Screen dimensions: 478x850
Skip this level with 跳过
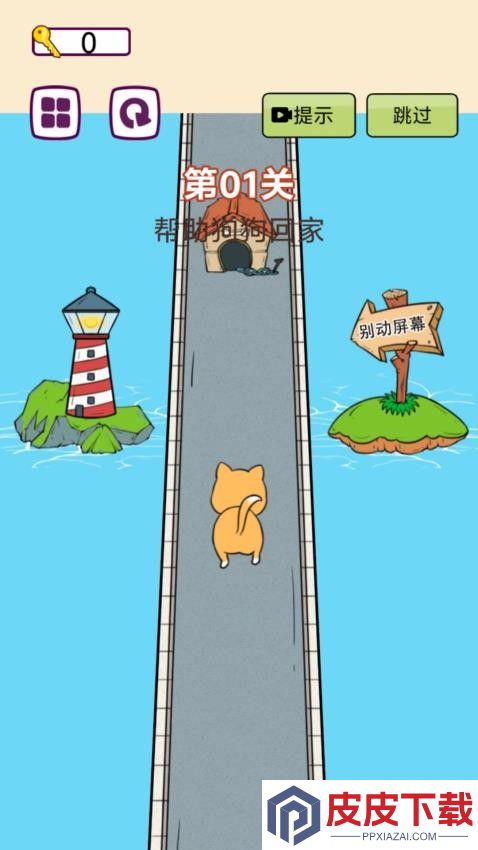(412, 115)
